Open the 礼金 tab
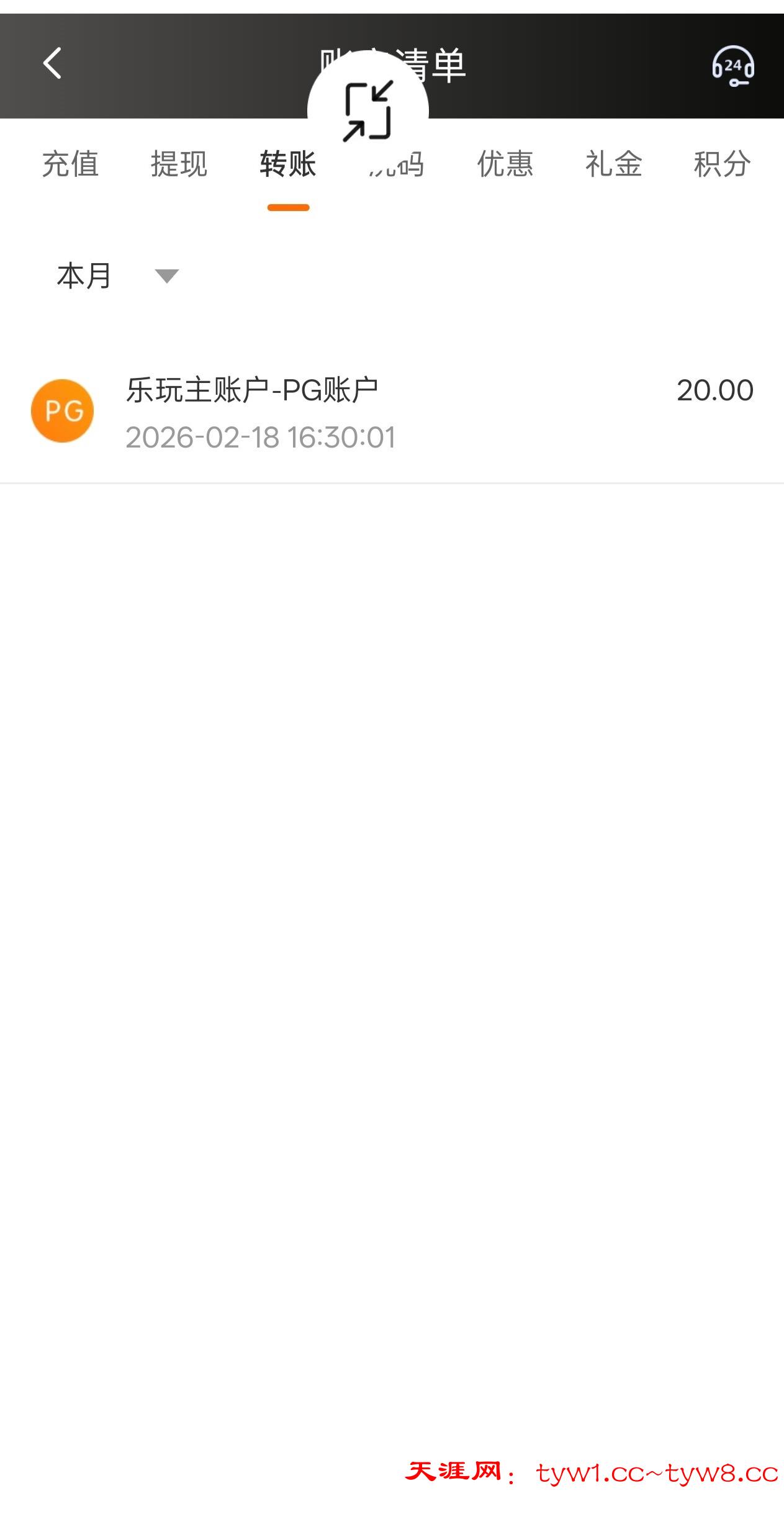The image size is (784, 1514). tap(613, 164)
